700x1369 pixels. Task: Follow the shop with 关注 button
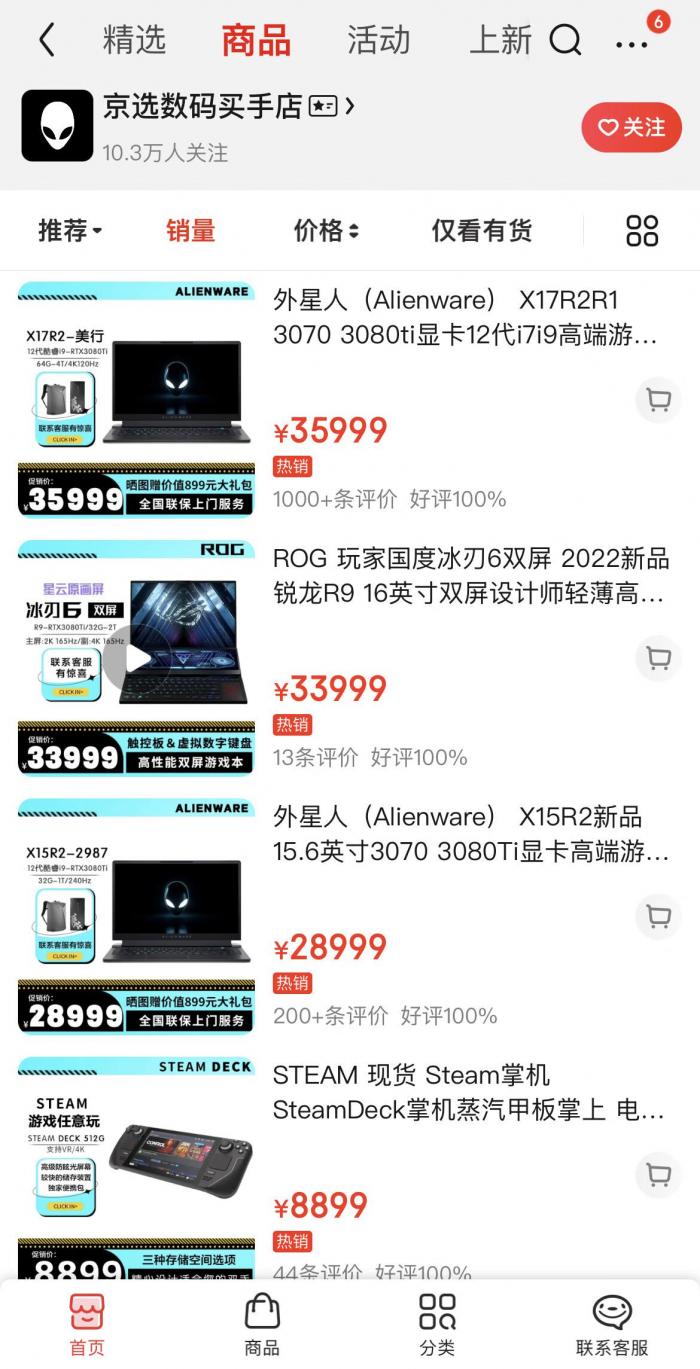click(631, 127)
